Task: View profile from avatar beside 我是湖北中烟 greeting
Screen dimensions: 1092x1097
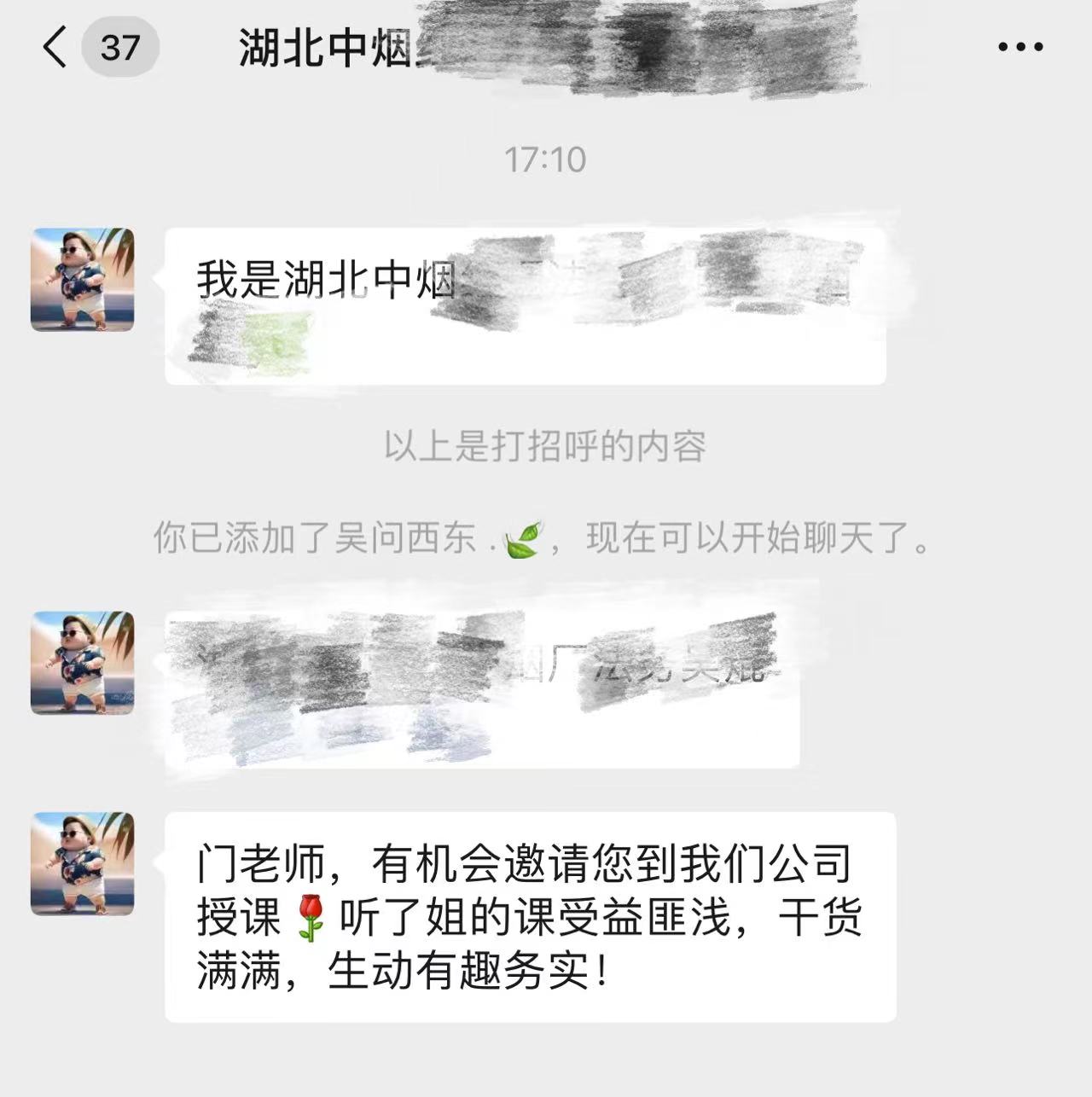Action: tap(83, 280)
